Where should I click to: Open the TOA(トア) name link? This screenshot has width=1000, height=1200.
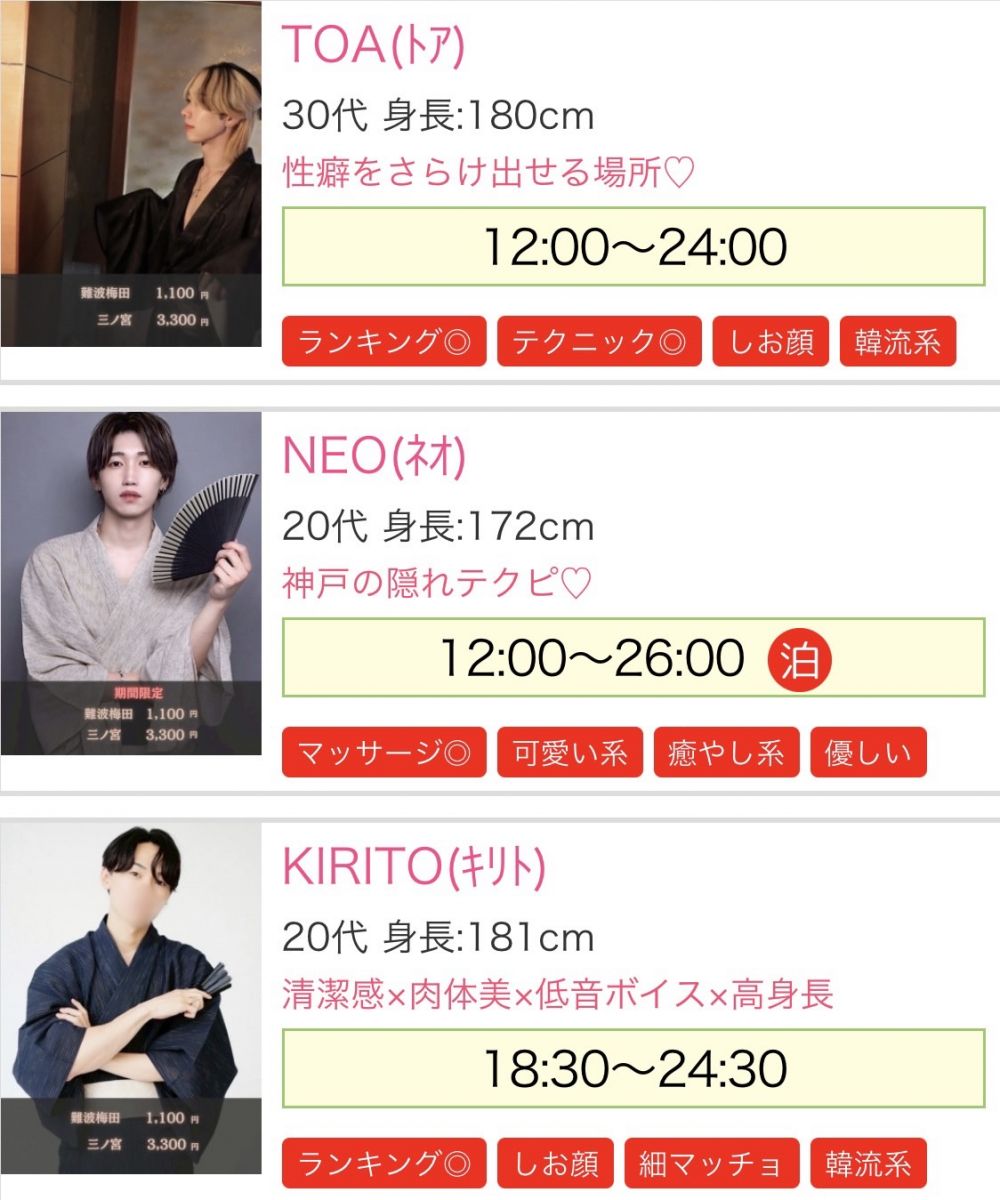373,45
